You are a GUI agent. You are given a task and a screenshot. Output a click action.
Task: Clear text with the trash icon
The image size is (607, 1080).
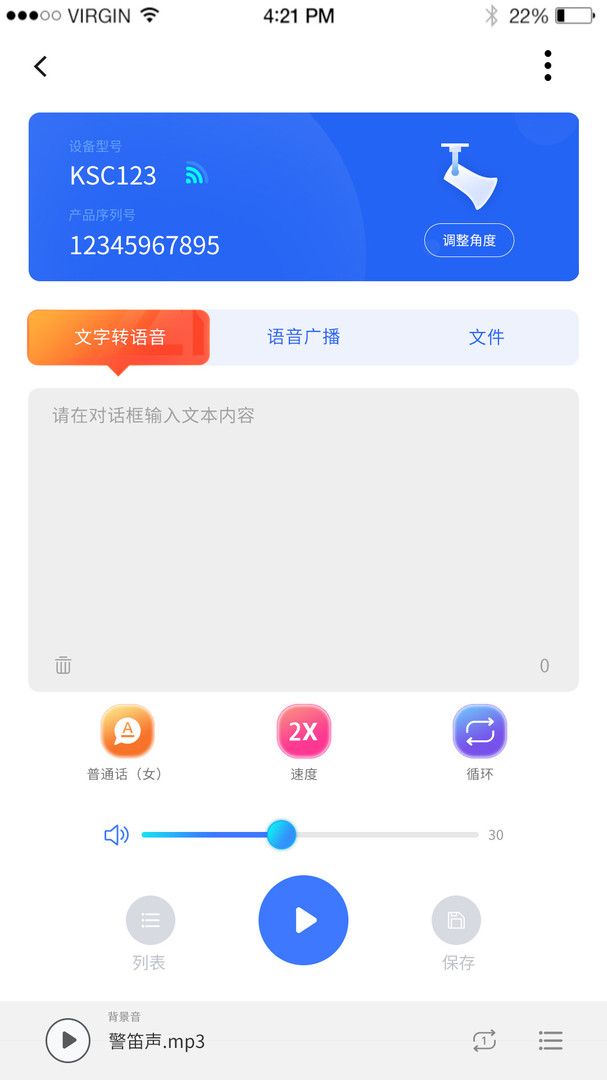click(63, 665)
